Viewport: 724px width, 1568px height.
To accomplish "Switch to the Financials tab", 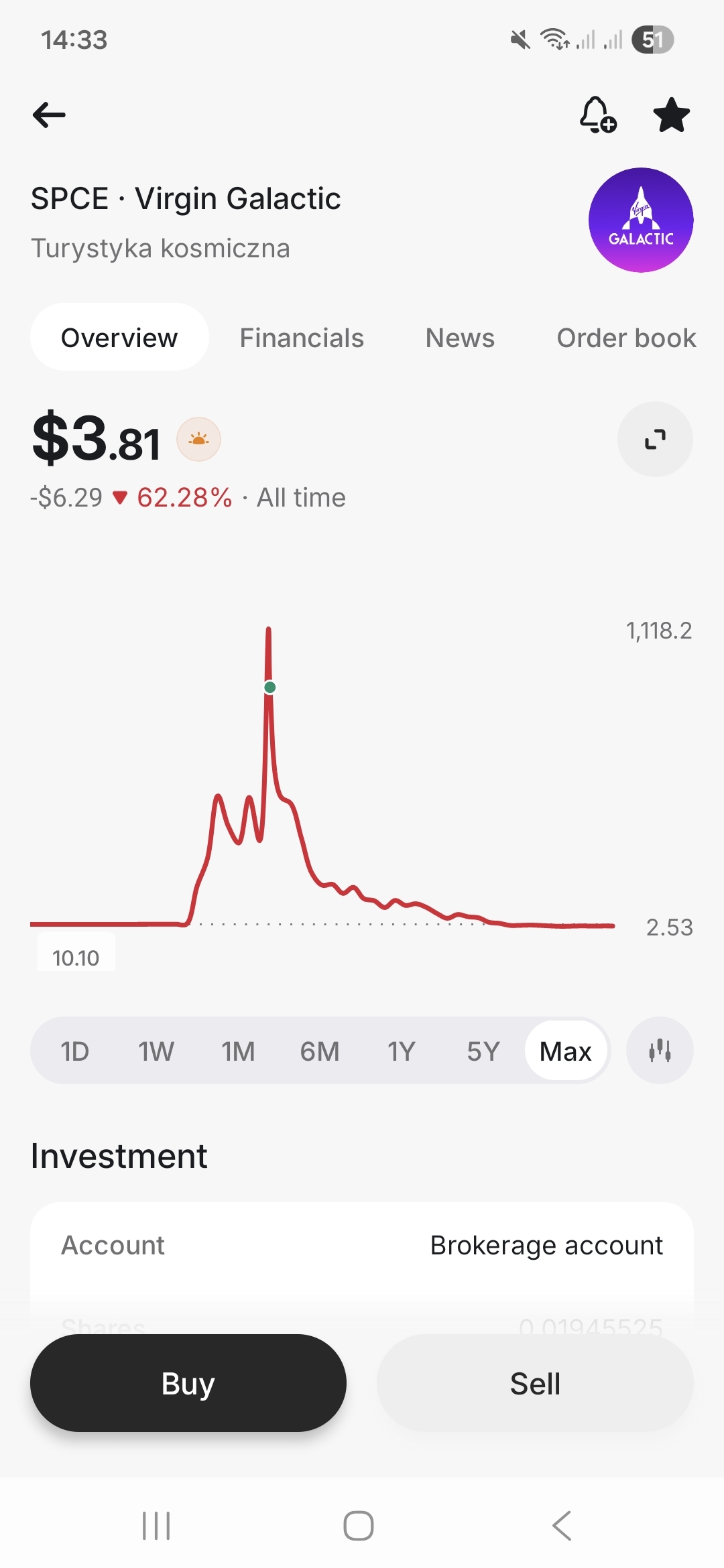I will coord(302,338).
